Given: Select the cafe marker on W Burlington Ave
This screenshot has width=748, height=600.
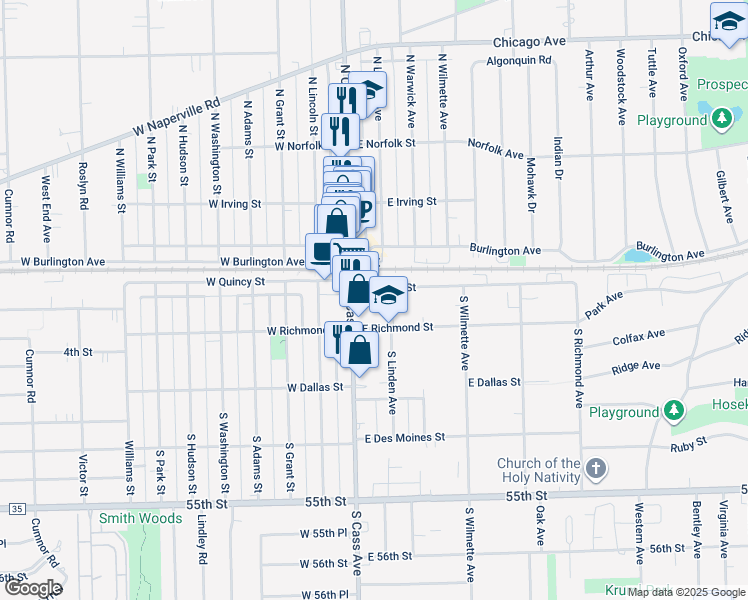Looking at the screenshot, I should click(x=322, y=252).
